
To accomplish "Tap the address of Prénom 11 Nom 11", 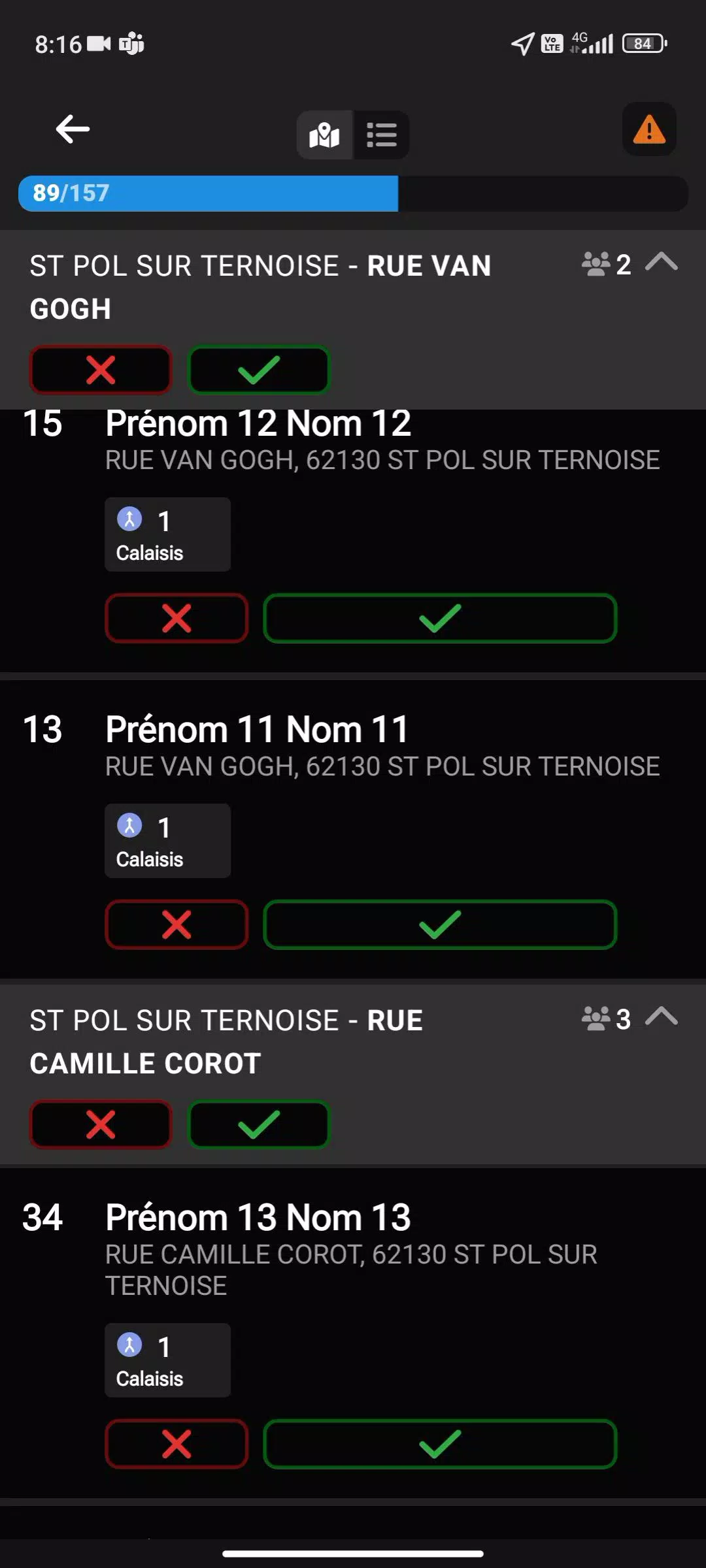I will coord(382,766).
